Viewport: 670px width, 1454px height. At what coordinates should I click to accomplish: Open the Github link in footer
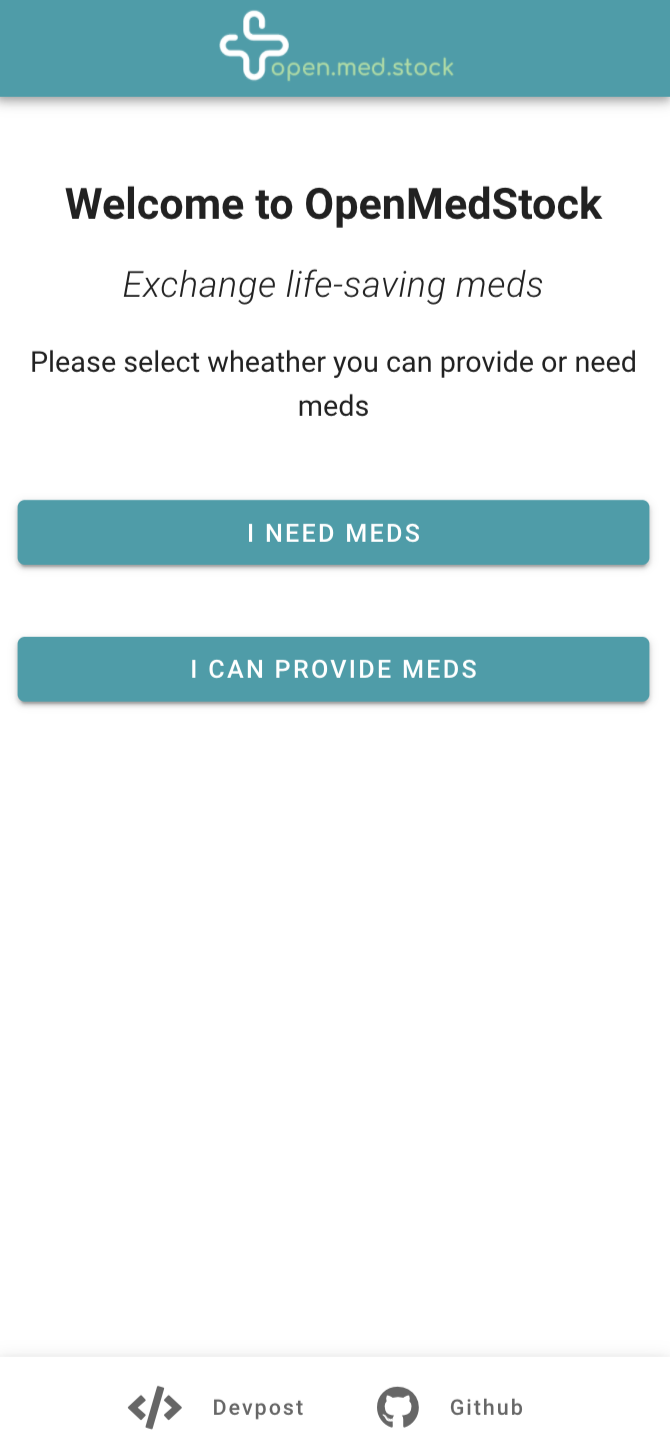450,1407
